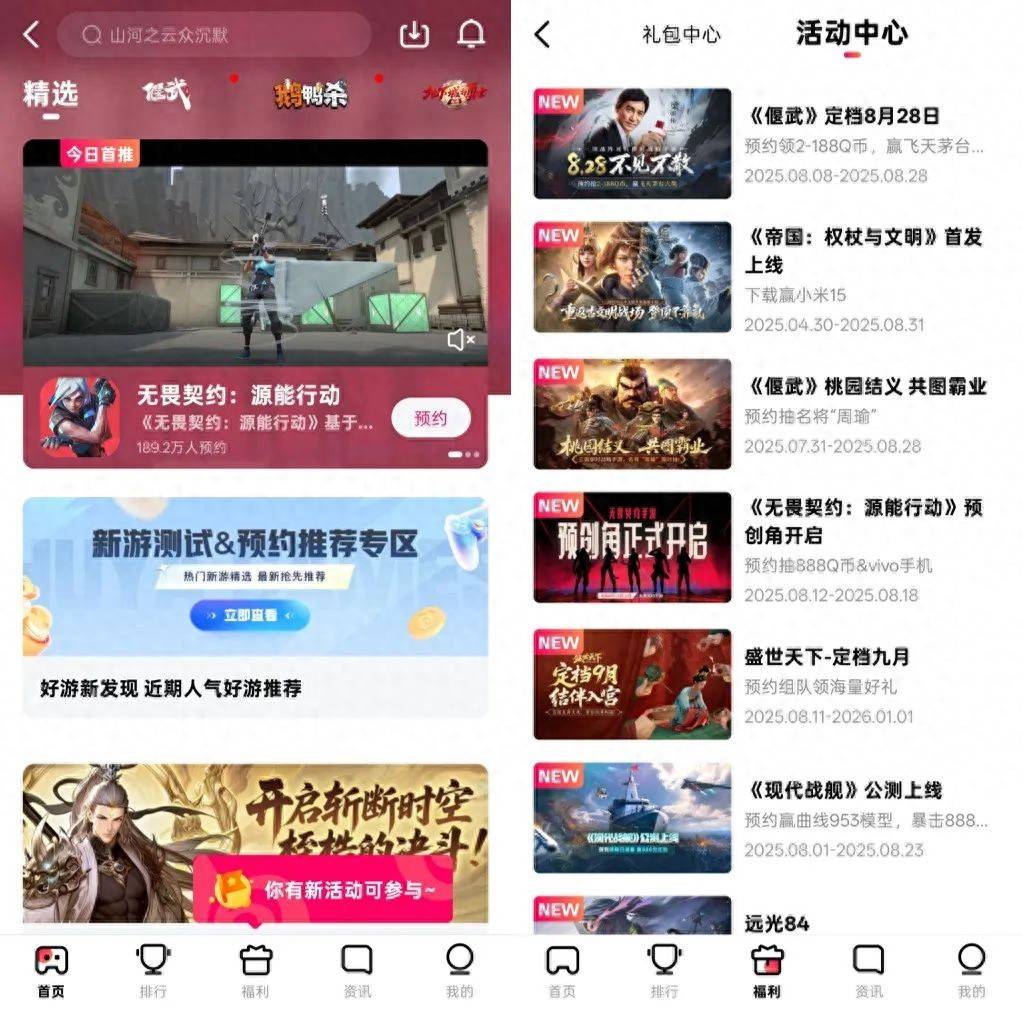Open the search box 山河之云众沉默
This screenshot has width=1023, height=1017.
point(213,35)
